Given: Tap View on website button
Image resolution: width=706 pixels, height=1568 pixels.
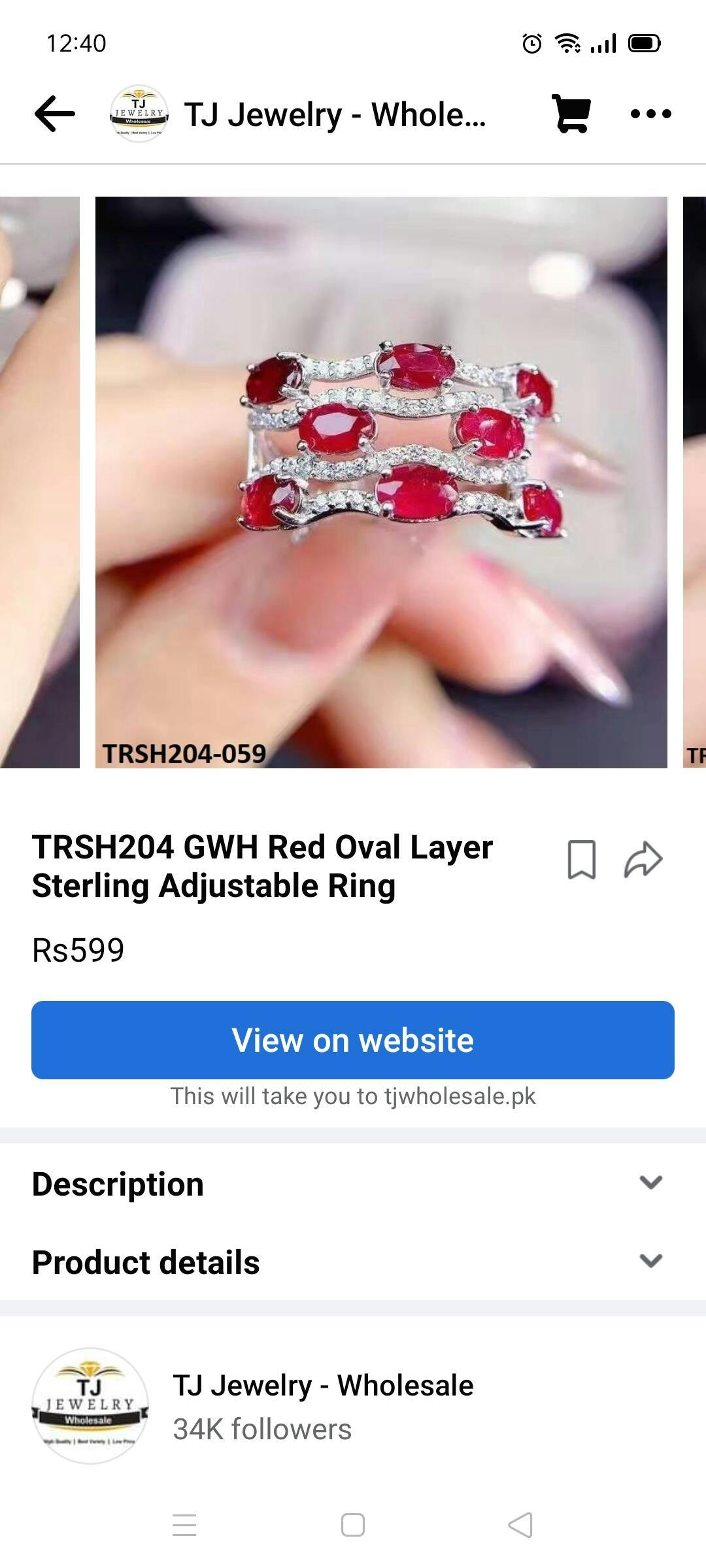Looking at the screenshot, I should point(353,1039).
